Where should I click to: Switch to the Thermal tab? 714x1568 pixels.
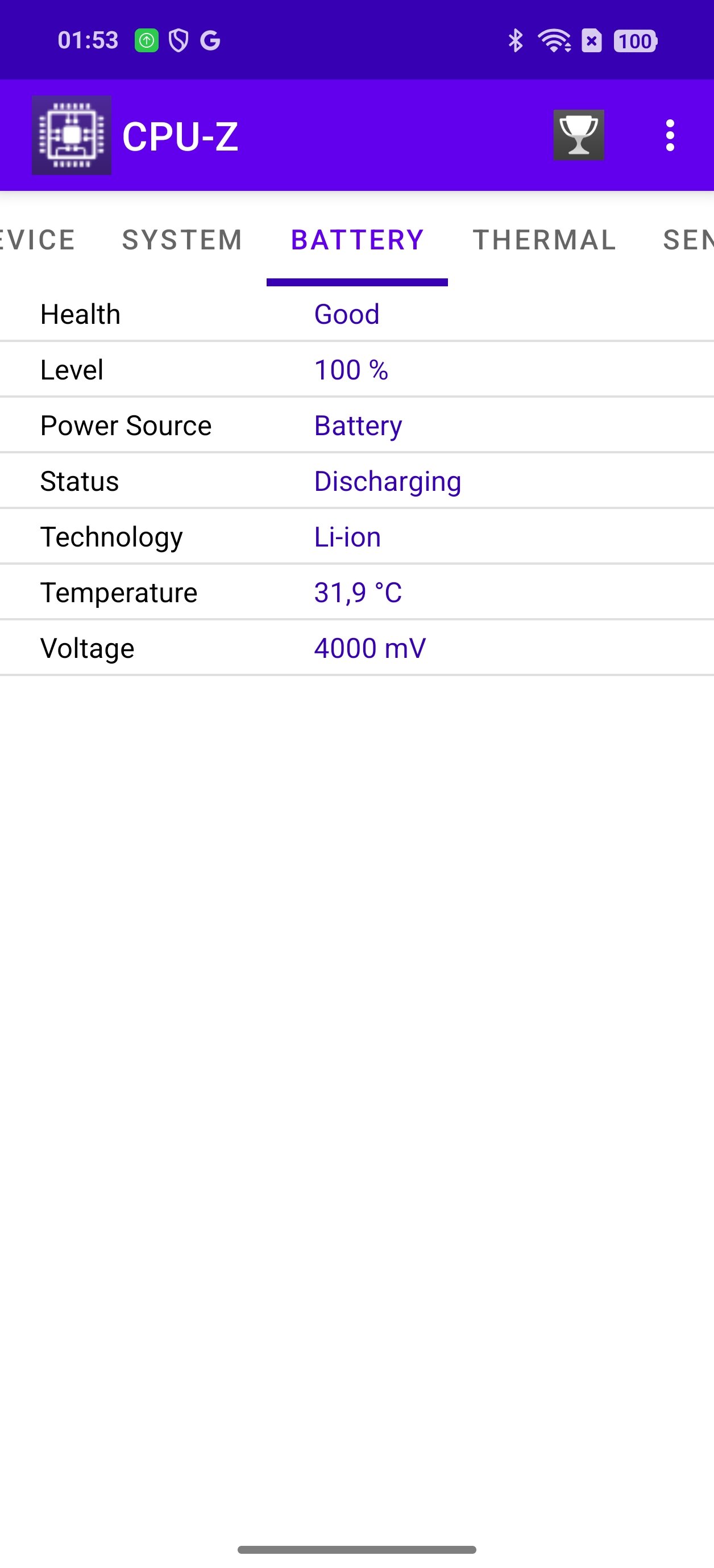coord(544,240)
